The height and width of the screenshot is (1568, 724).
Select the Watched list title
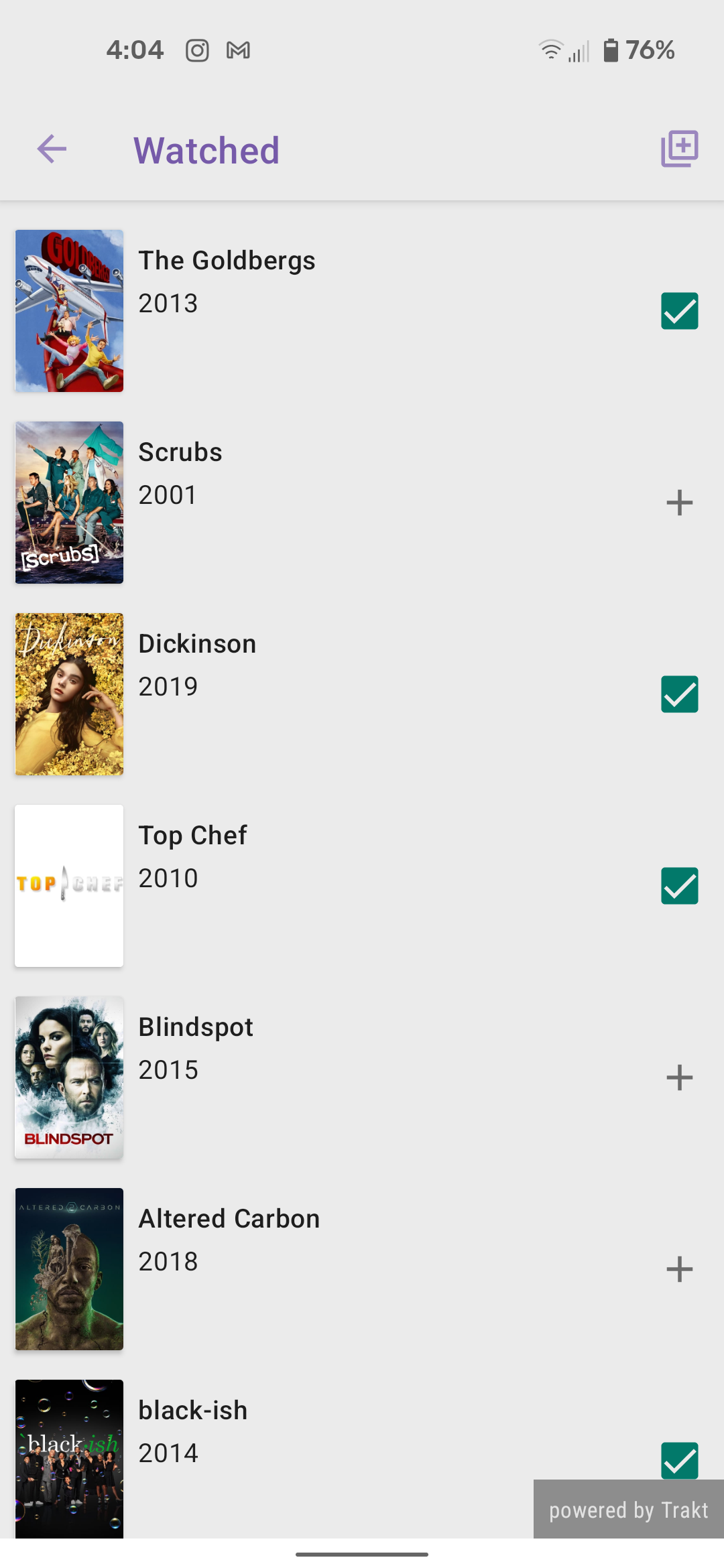tap(206, 149)
